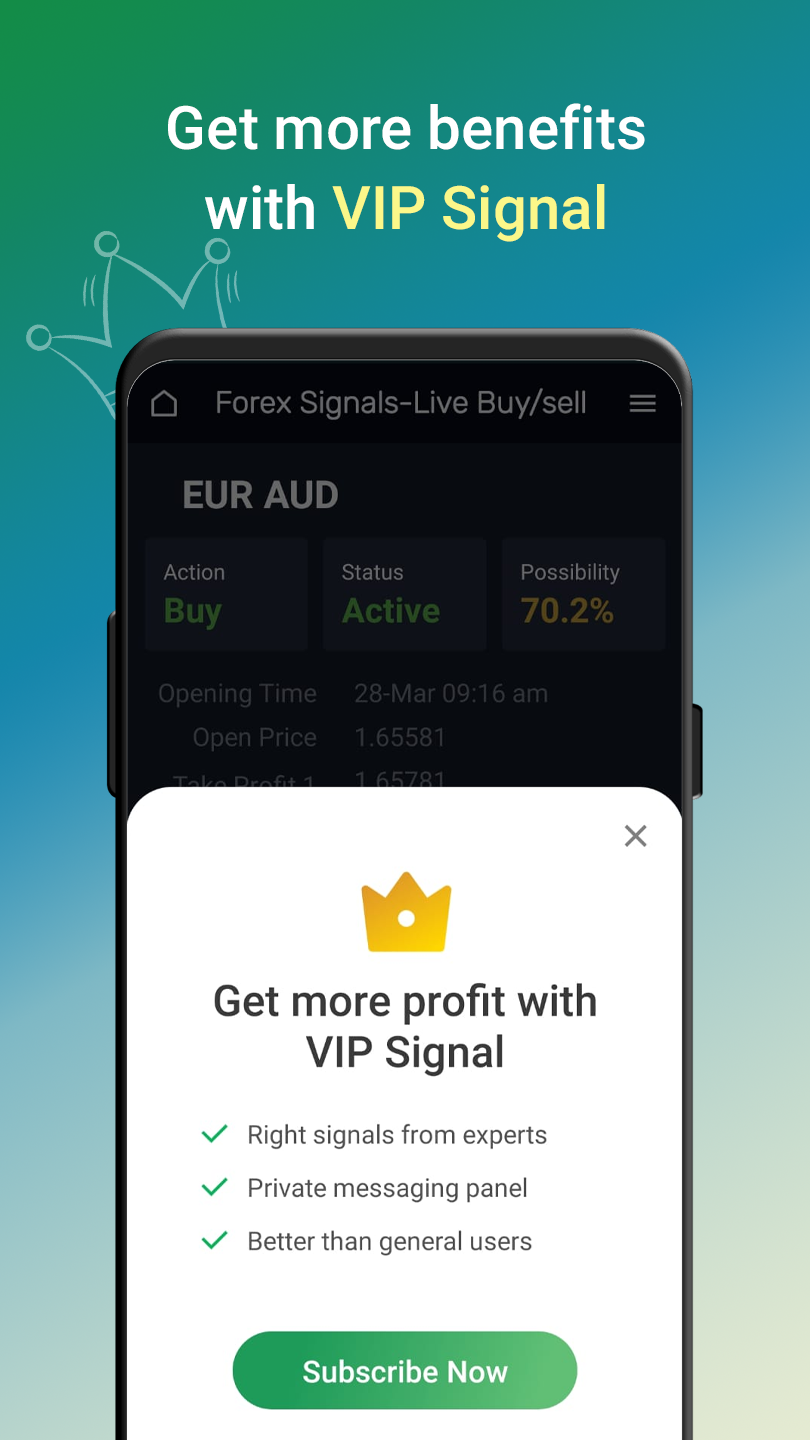Select the Possibility section header
This screenshot has height=1440, width=810.
coord(569,572)
